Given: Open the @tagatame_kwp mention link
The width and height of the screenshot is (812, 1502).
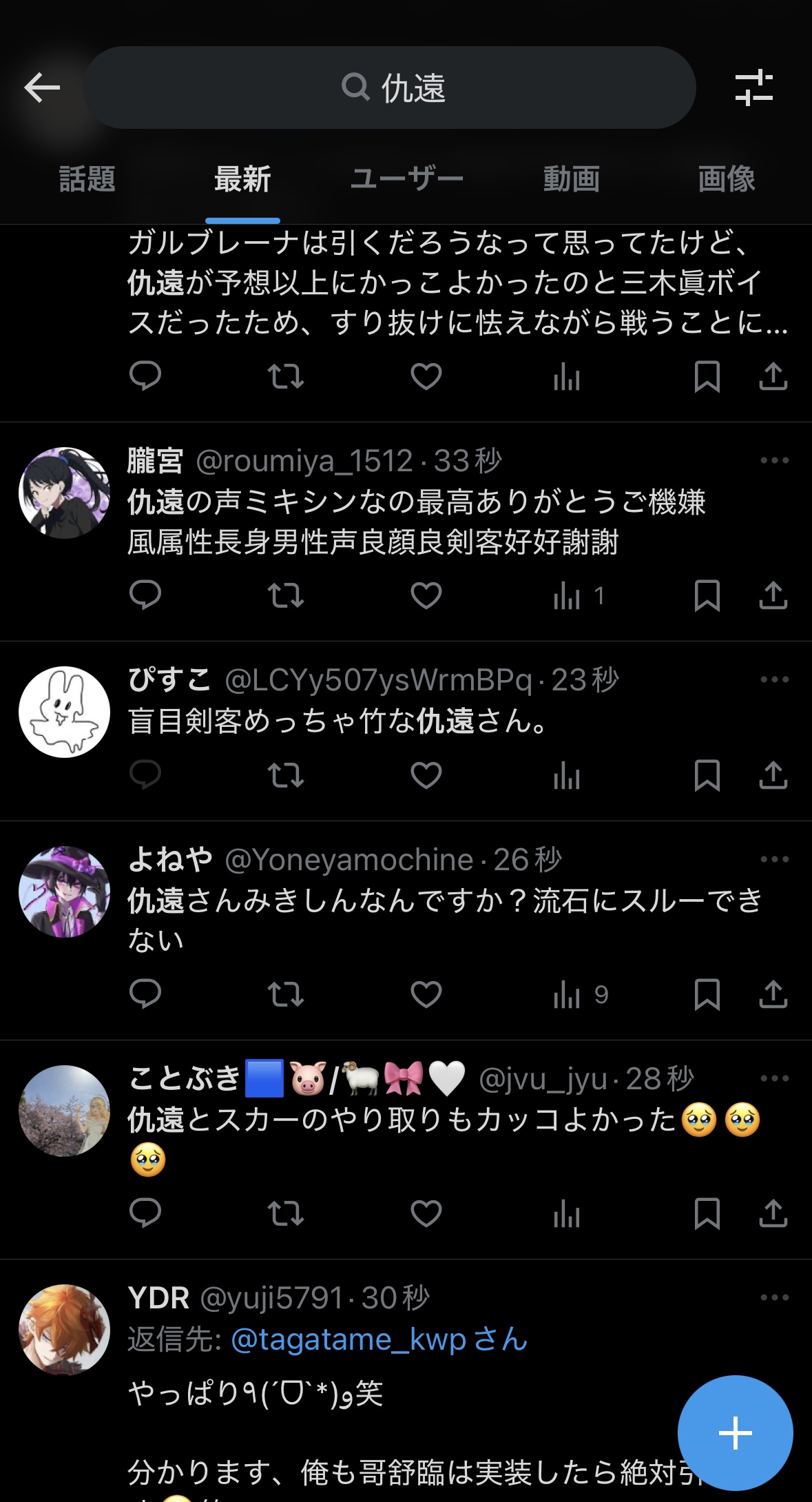Looking at the screenshot, I should pyautogui.click(x=379, y=1339).
